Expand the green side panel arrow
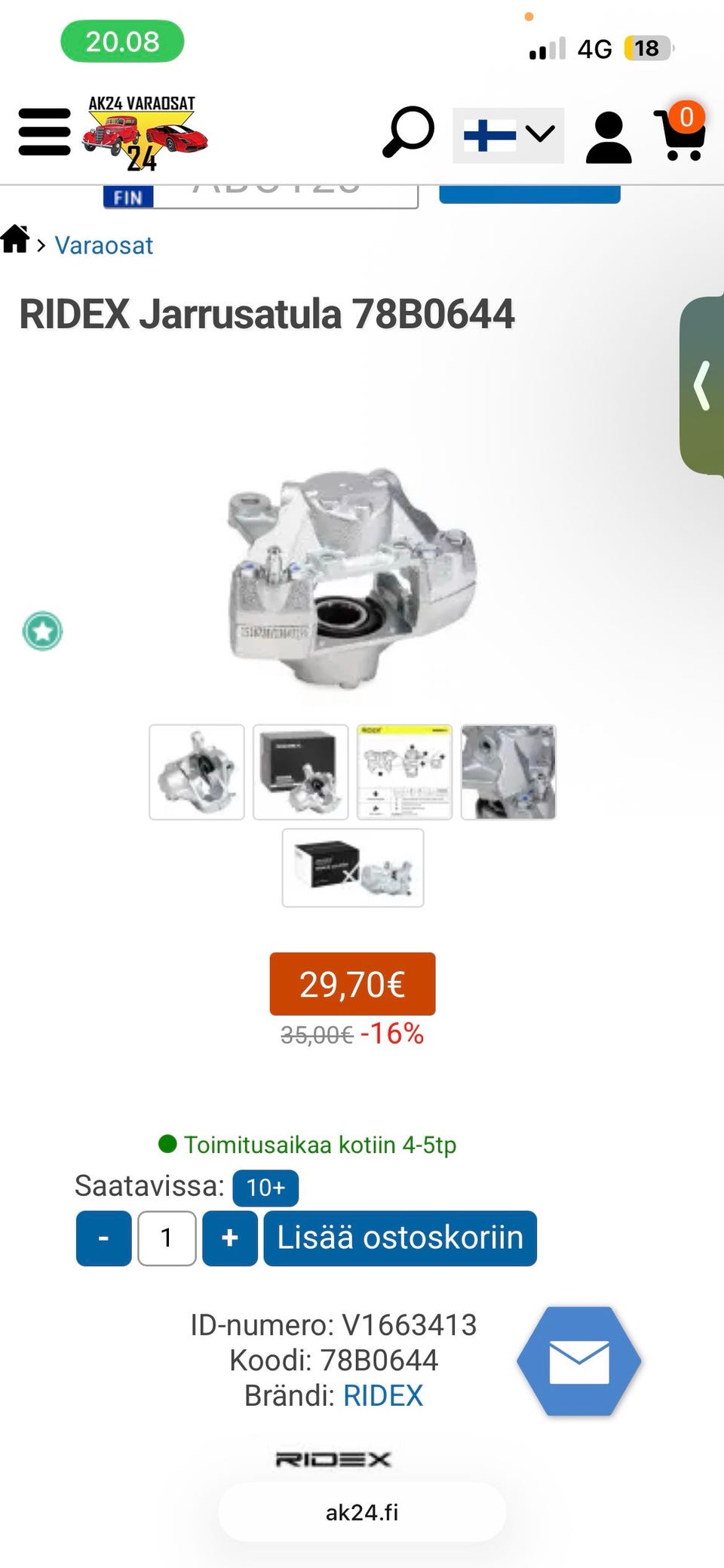The height and width of the screenshot is (1568, 724). [x=703, y=386]
